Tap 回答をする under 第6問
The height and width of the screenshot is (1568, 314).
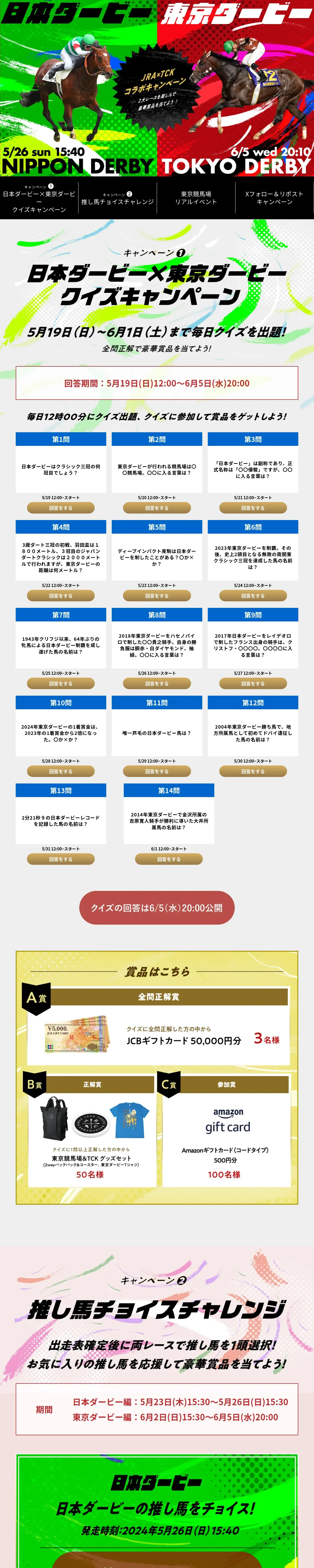[x=253, y=595]
